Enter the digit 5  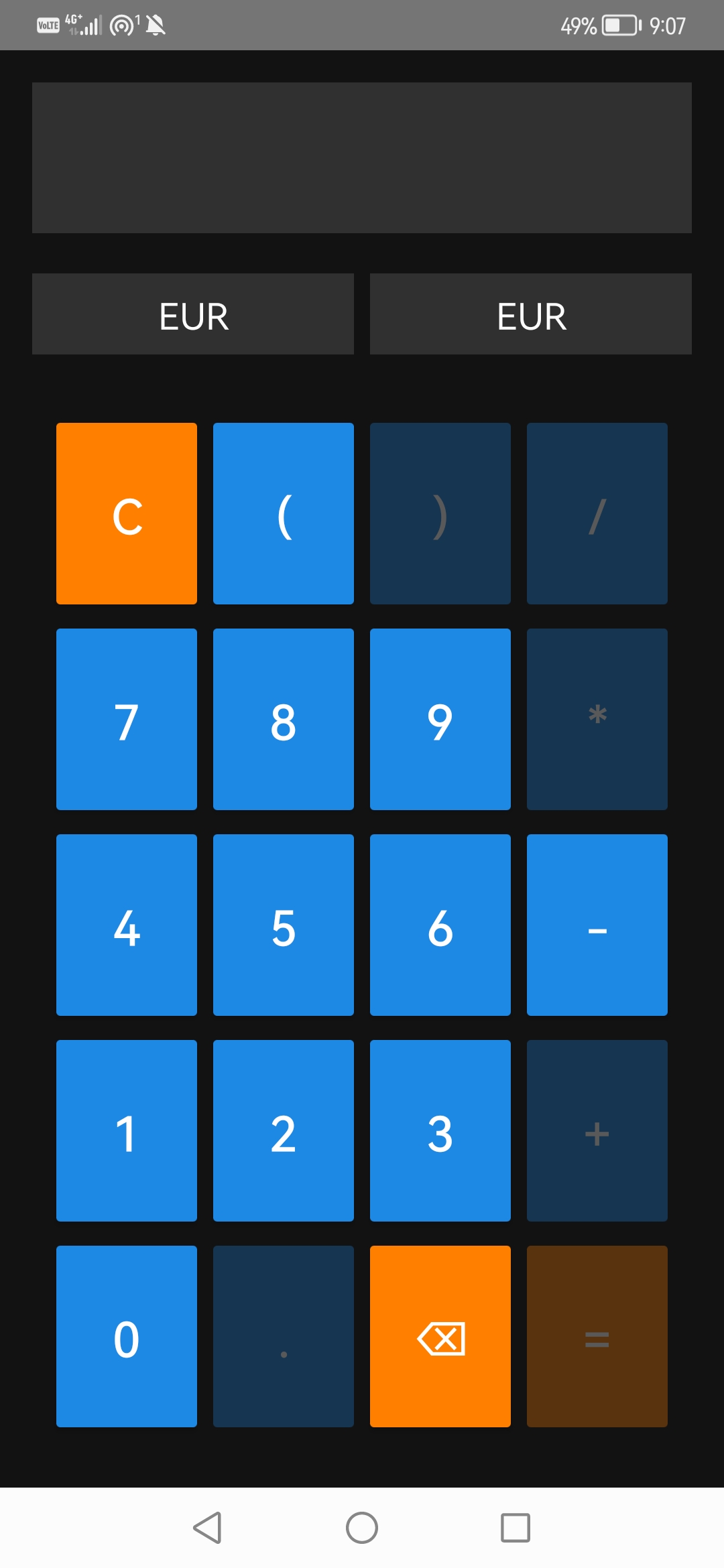point(284,925)
